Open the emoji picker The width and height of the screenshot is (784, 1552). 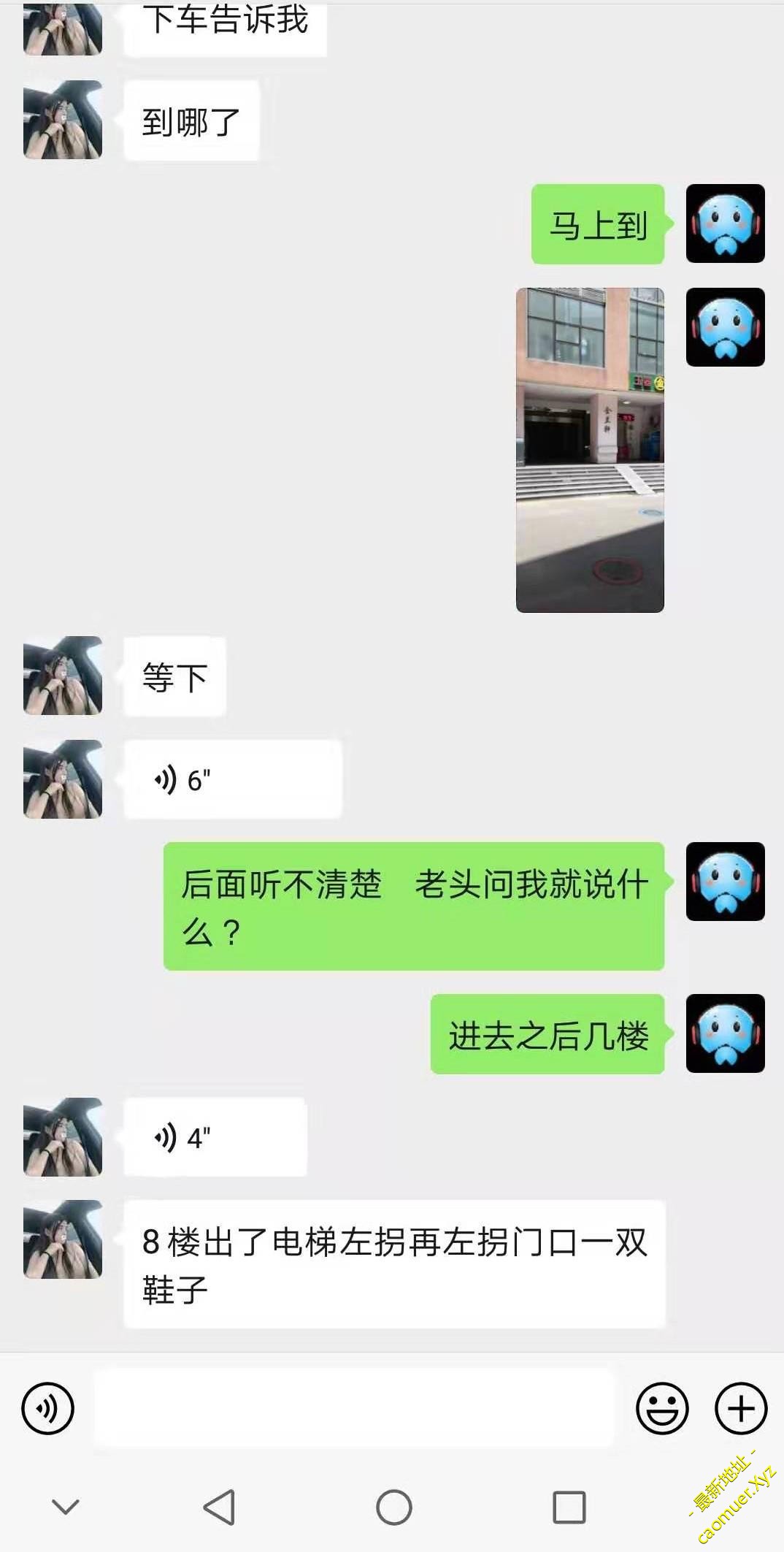(662, 1408)
